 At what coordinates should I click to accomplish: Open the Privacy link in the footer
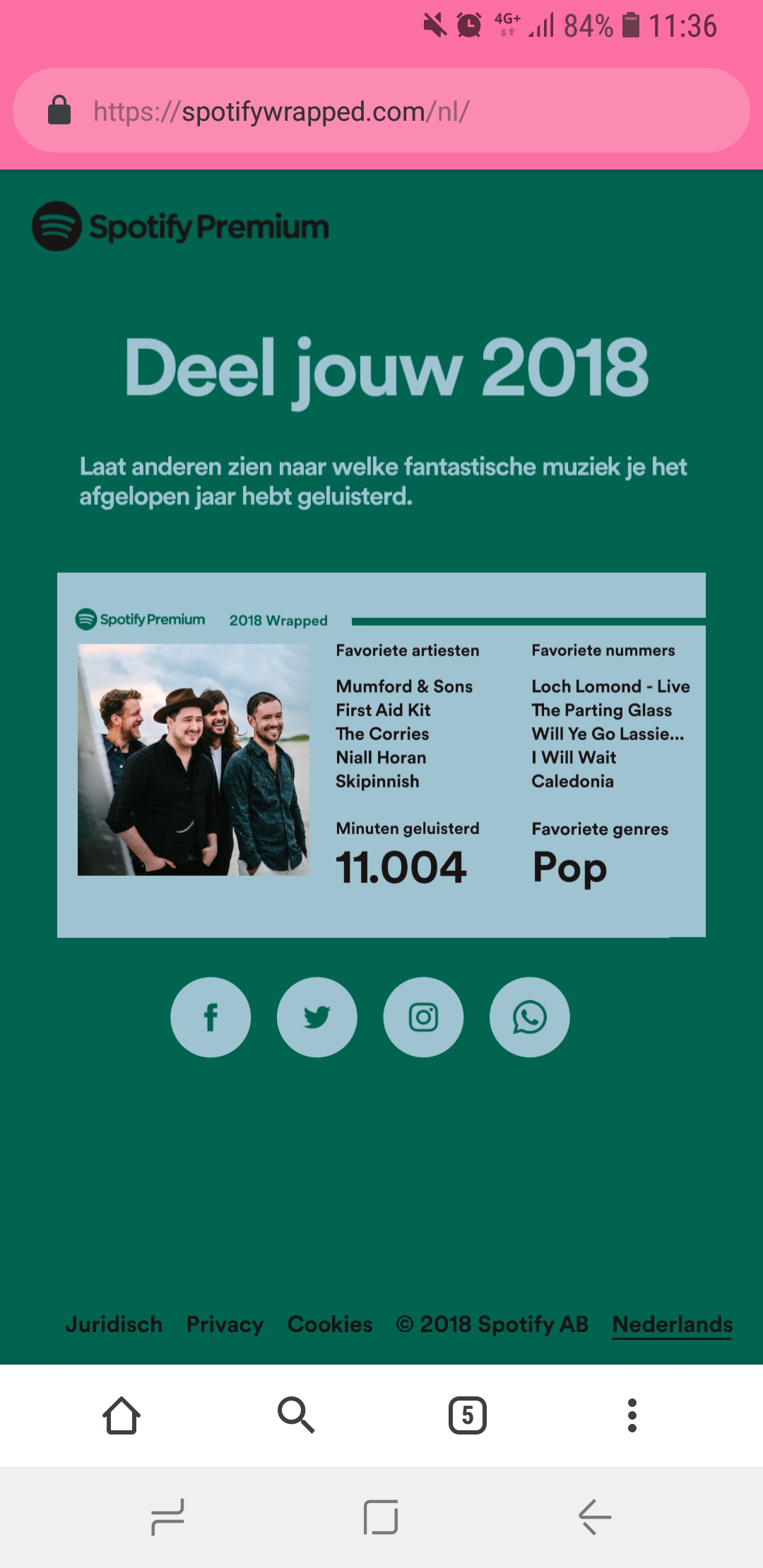(x=225, y=1324)
